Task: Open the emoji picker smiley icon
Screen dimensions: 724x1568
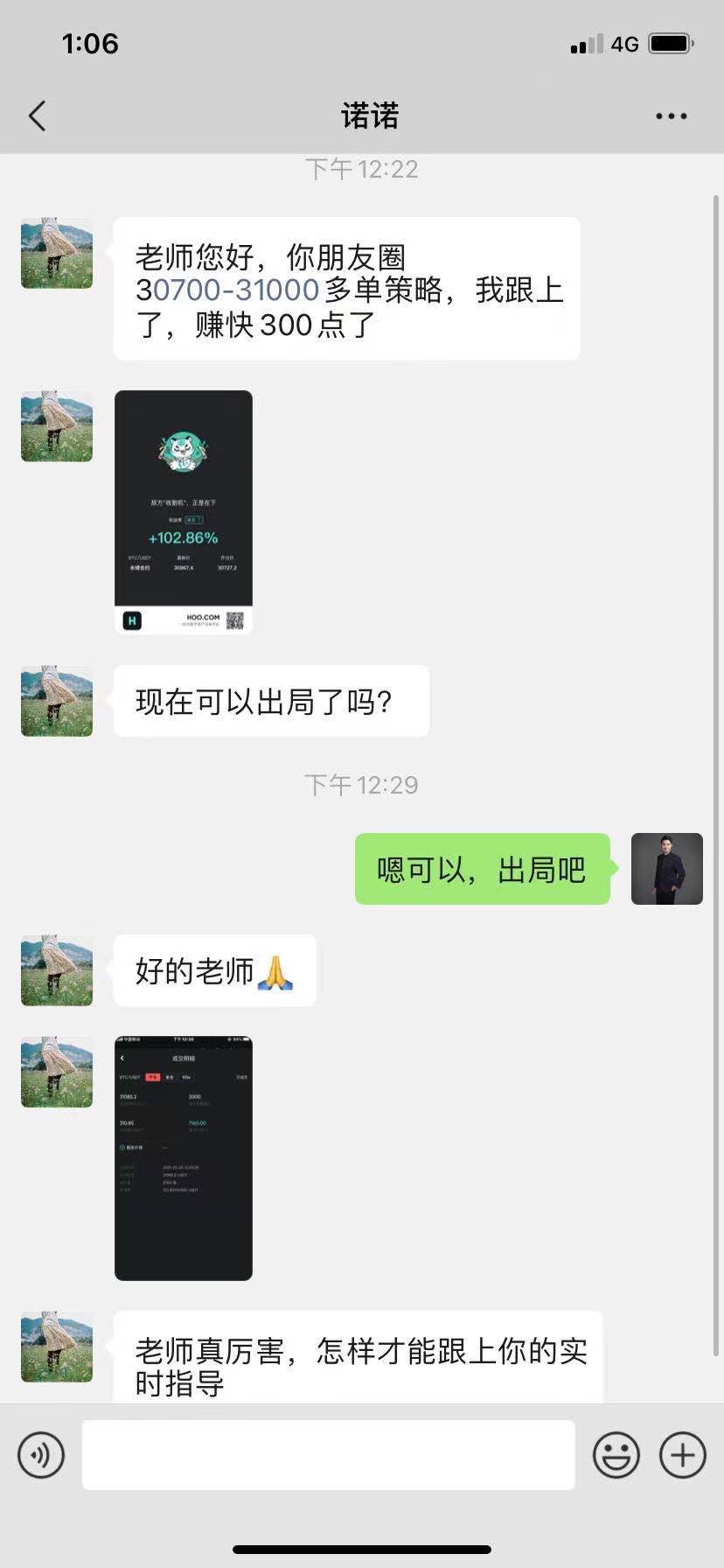Action: [615, 1454]
